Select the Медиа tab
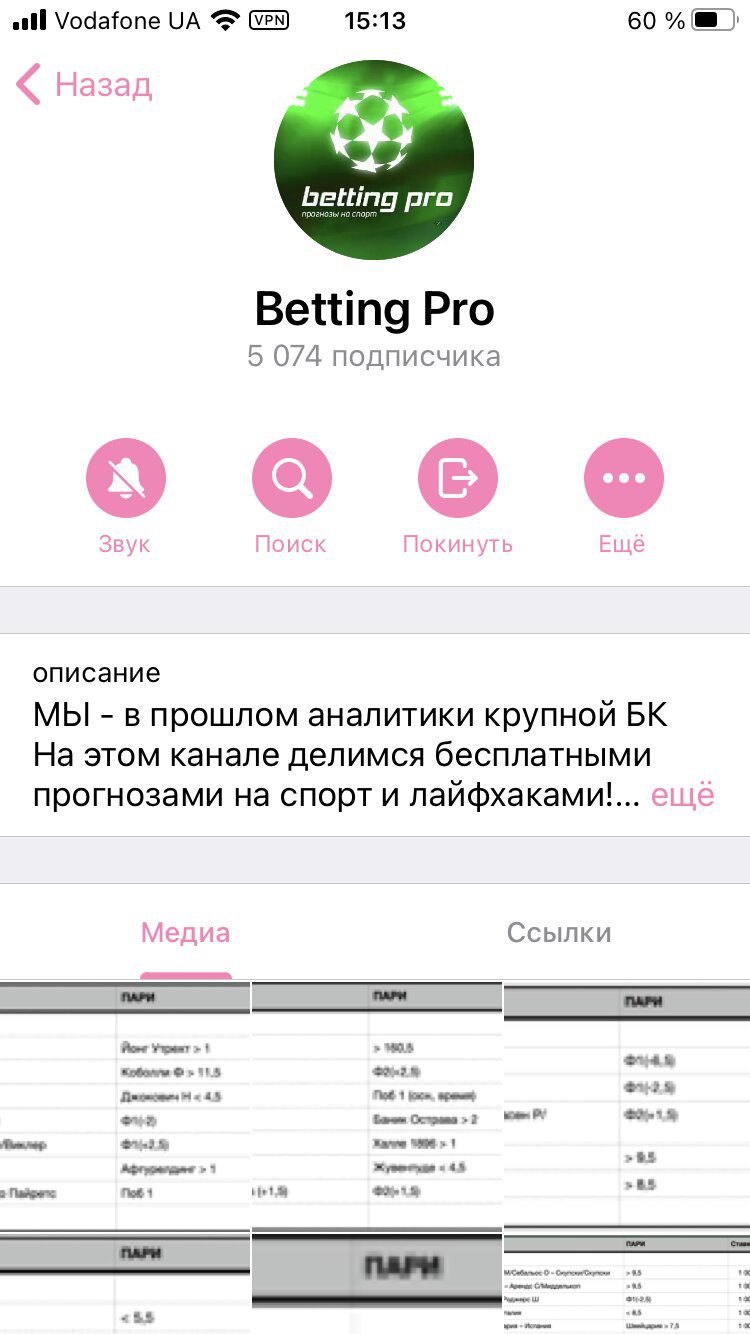The height and width of the screenshot is (1334, 750). (x=186, y=933)
